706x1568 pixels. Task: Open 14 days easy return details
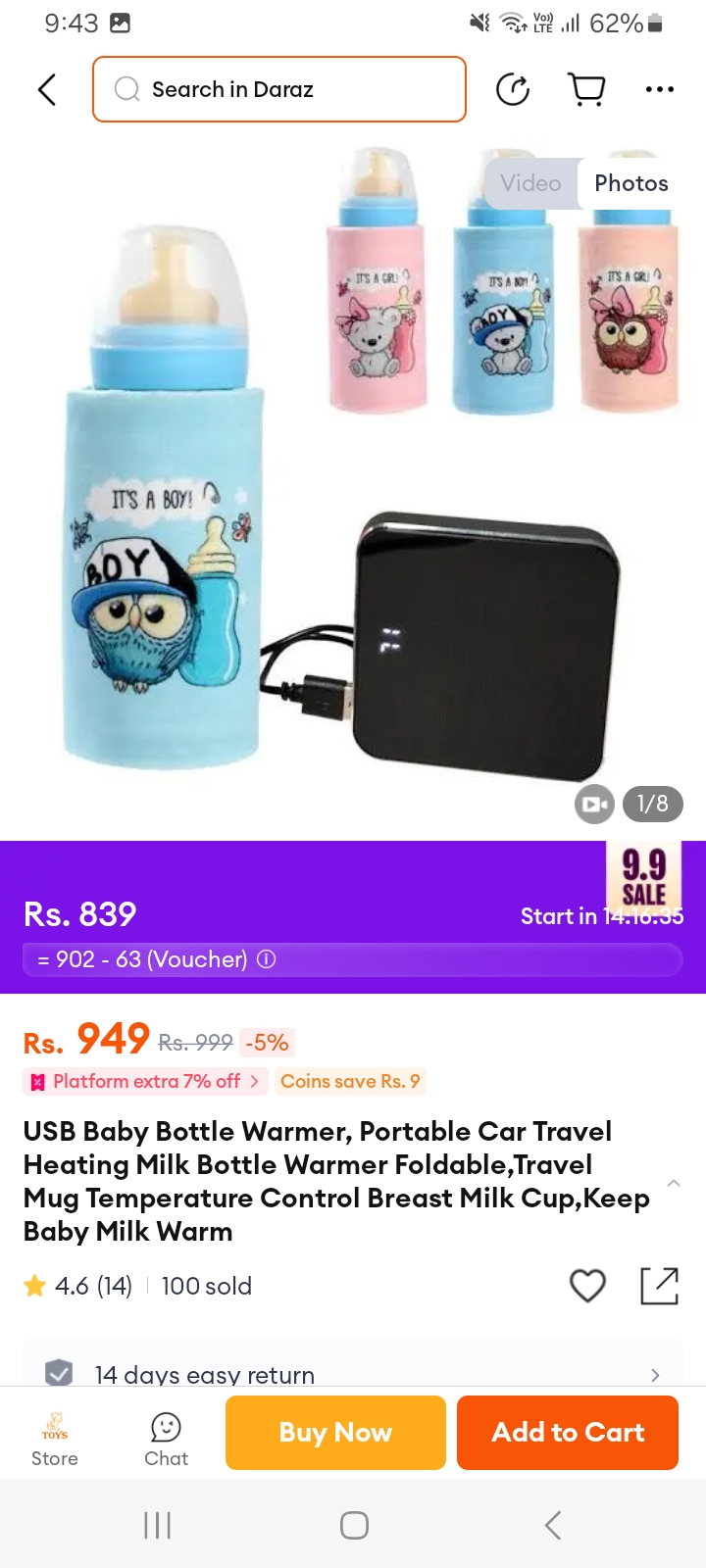click(x=353, y=1374)
